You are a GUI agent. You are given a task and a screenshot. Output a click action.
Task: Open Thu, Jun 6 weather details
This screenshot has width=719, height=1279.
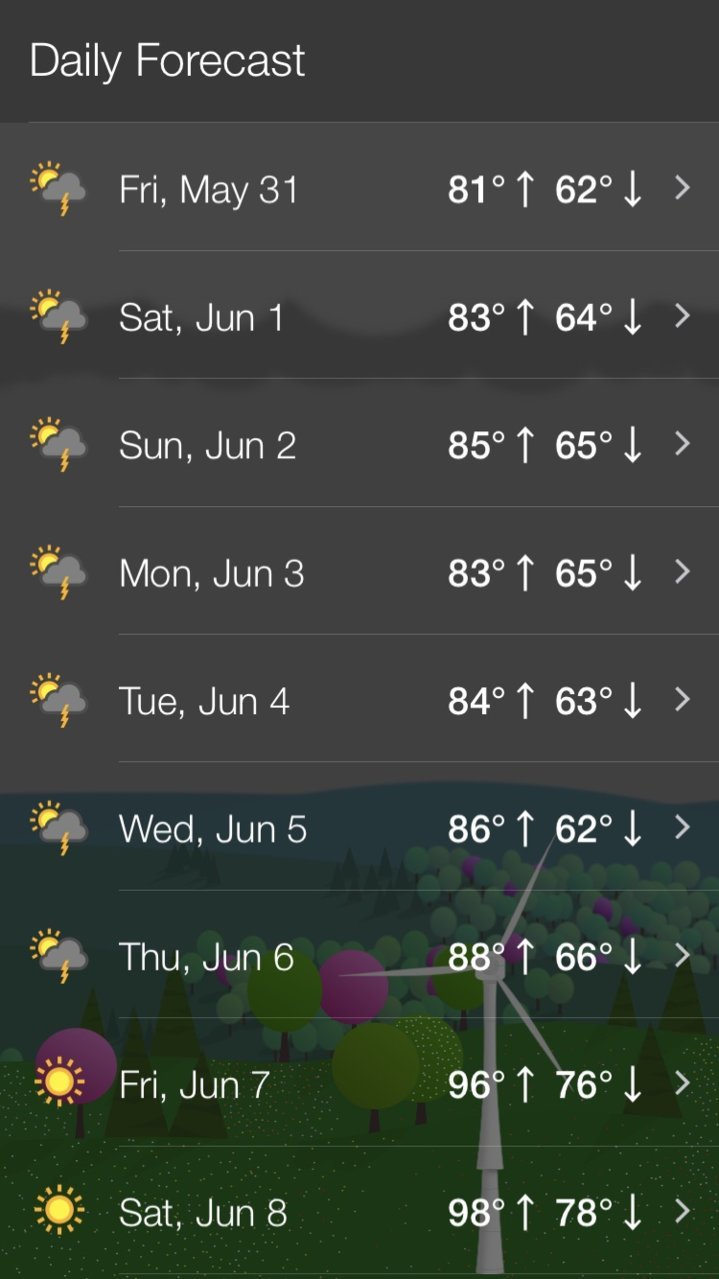[359, 955]
